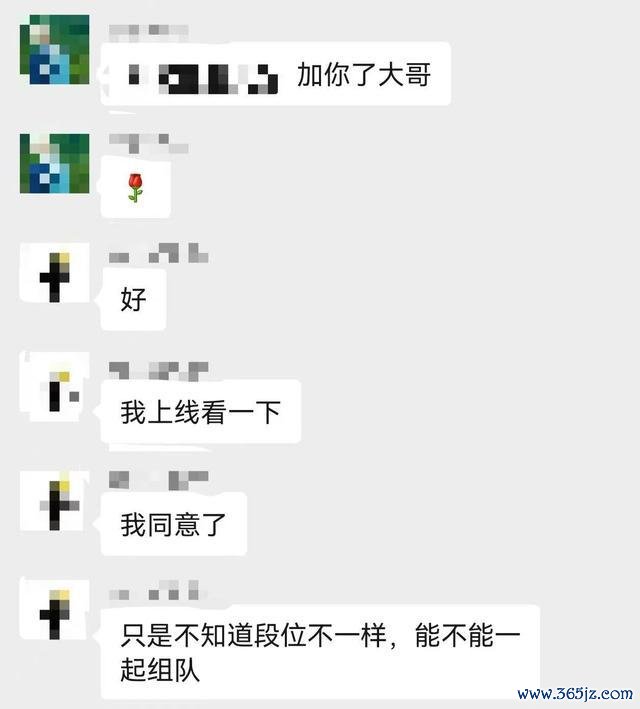Open avatar beside the 只是不知道段位不一样 message
640x709 pixels.
coord(55,613)
